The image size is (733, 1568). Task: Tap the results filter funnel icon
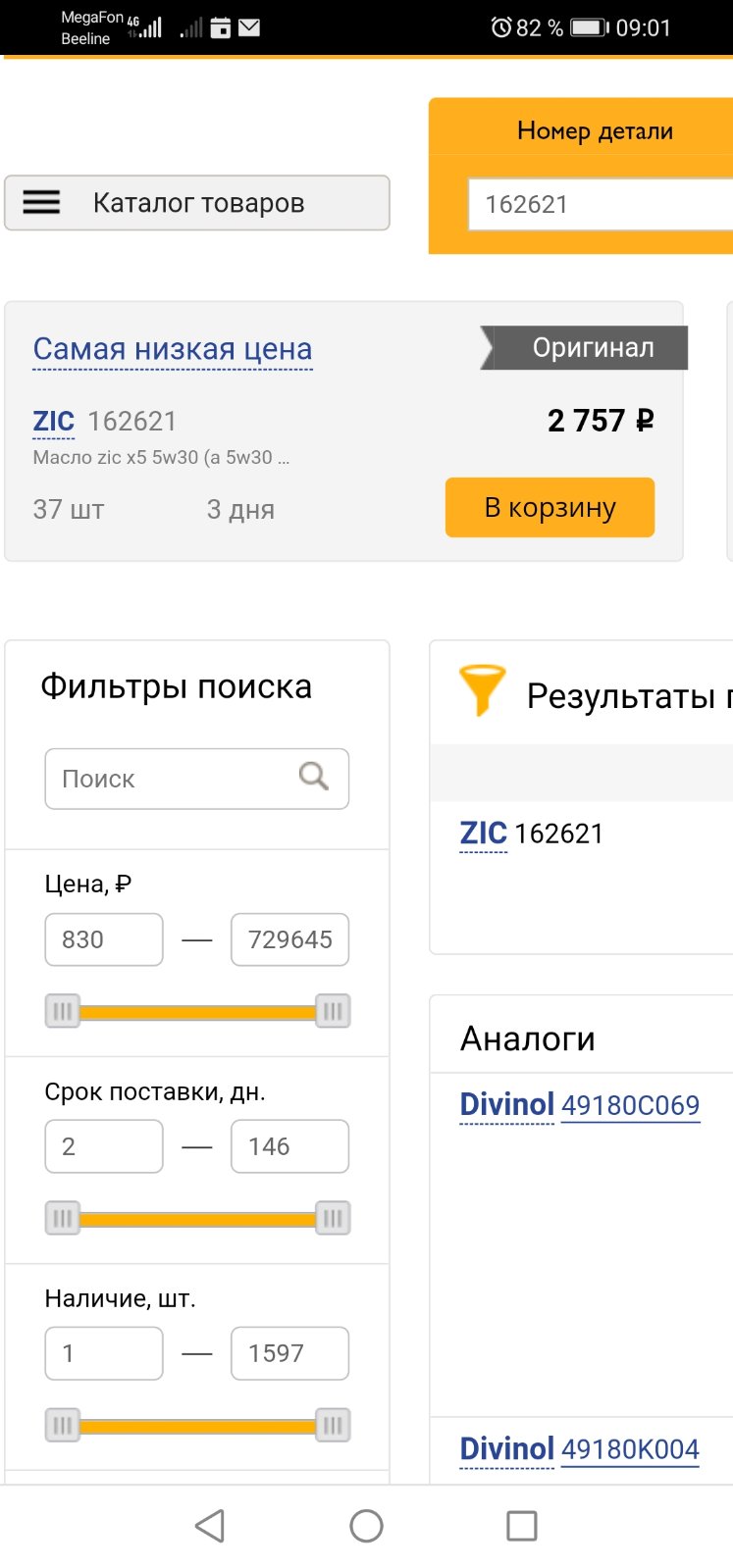[x=482, y=689]
